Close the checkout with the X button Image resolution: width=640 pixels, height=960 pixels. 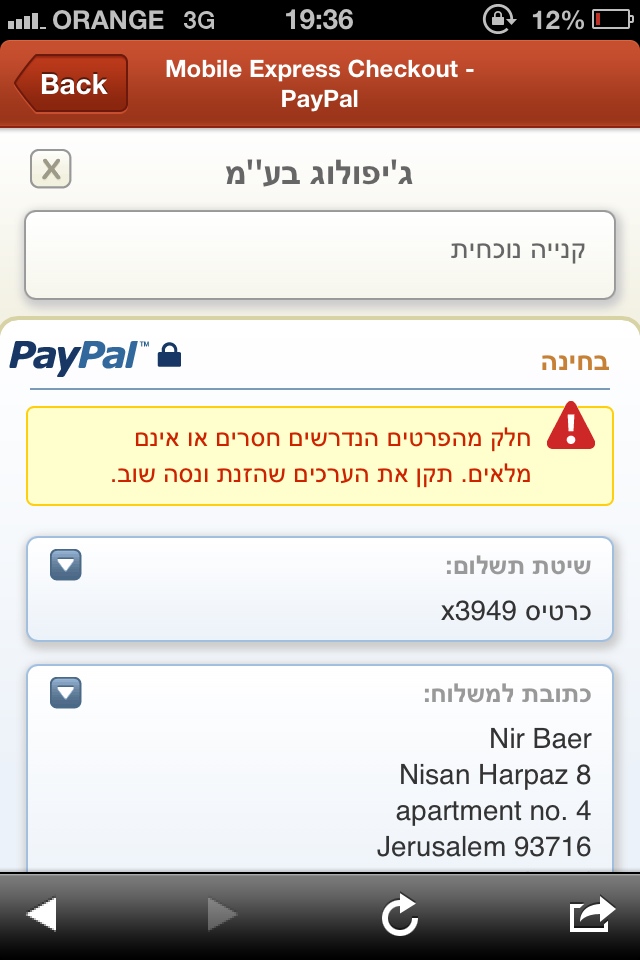(x=51, y=170)
